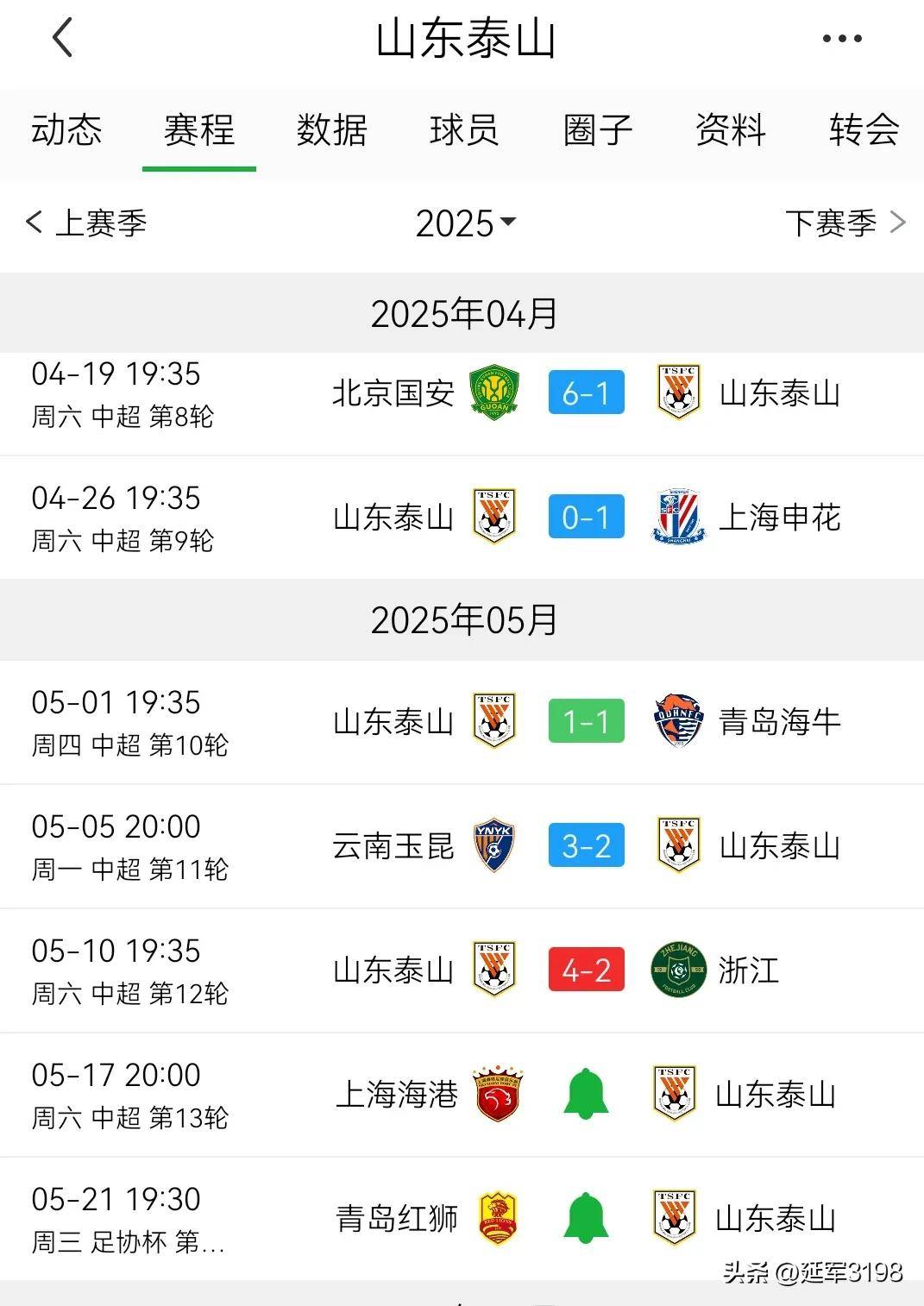Open the 山东泰山 vs 上海申花 match
The width and height of the screenshot is (924, 1306).
pos(586,518)
